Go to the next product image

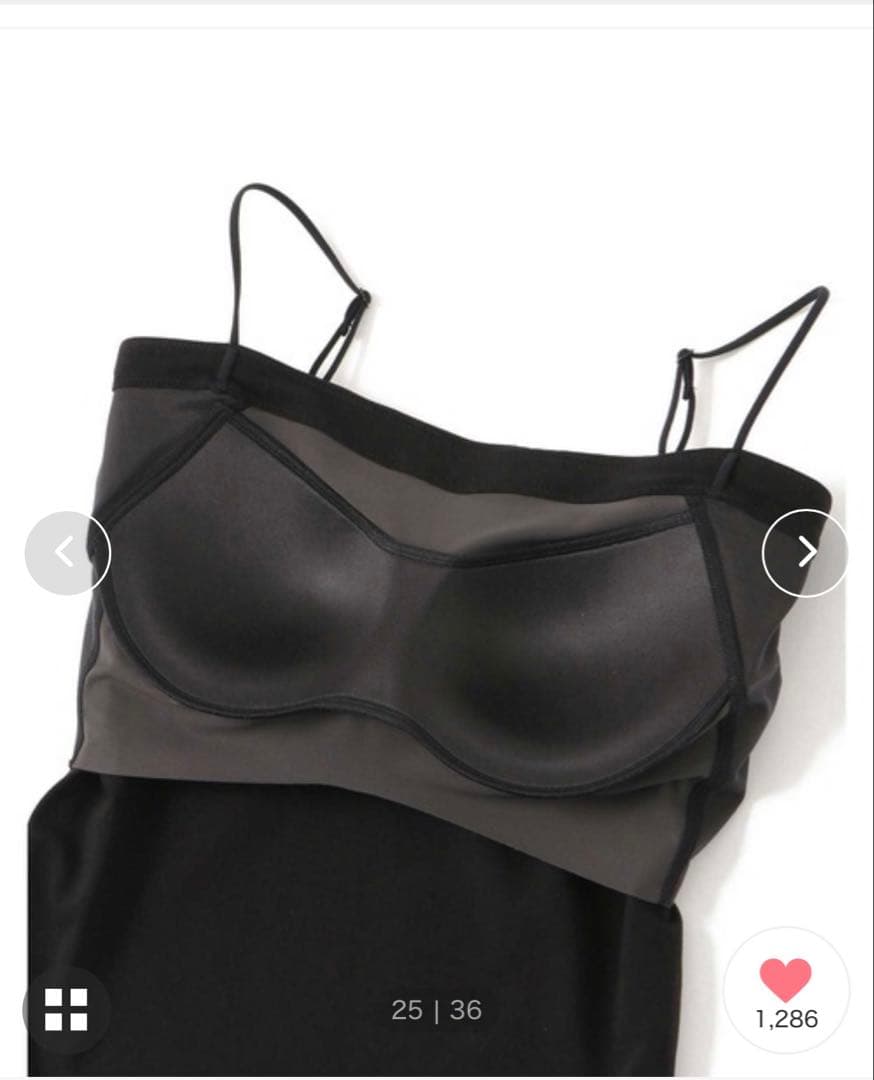805,553
